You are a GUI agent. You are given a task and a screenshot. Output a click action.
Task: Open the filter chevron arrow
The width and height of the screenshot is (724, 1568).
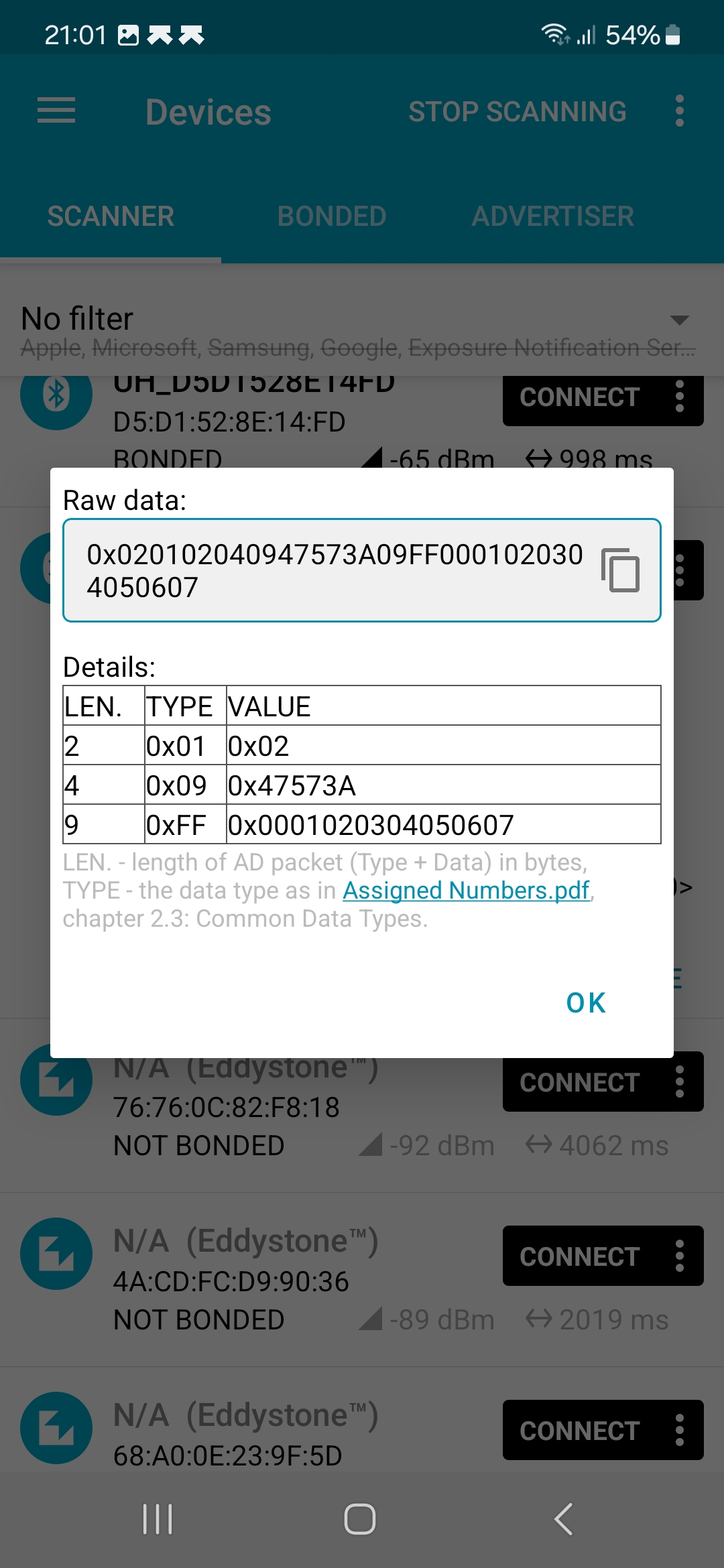[x=678, y=320]
